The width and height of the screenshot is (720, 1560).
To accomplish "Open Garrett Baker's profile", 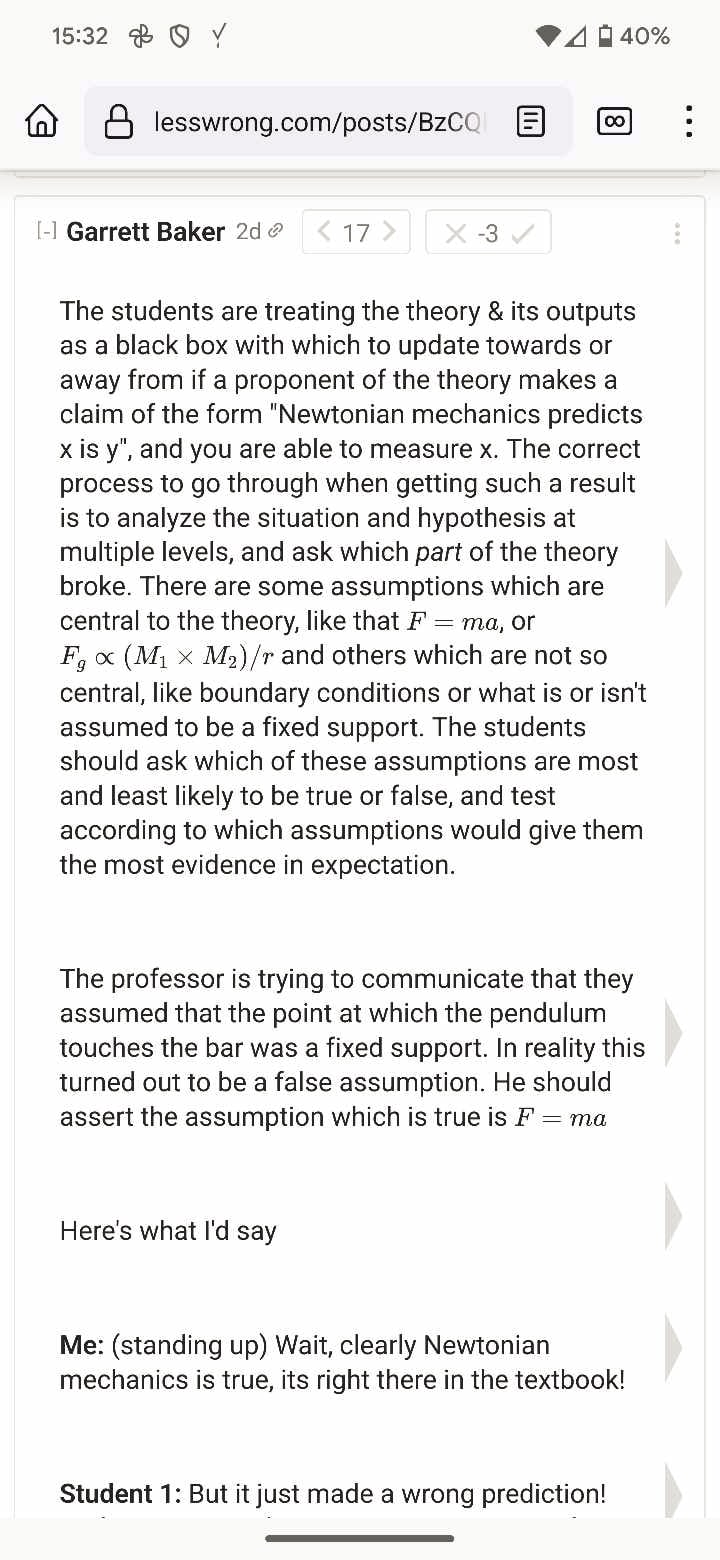I will pos(145,231).
